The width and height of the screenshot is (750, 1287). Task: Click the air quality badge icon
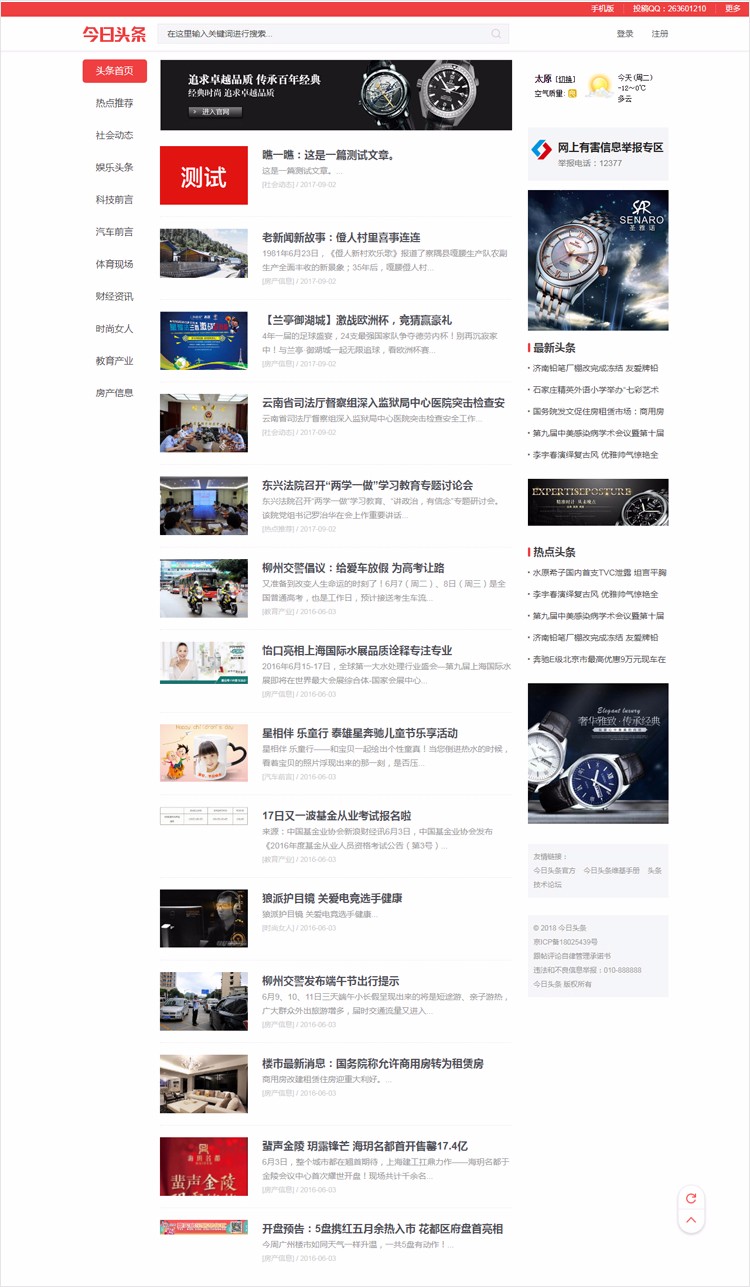coord(573,94)
